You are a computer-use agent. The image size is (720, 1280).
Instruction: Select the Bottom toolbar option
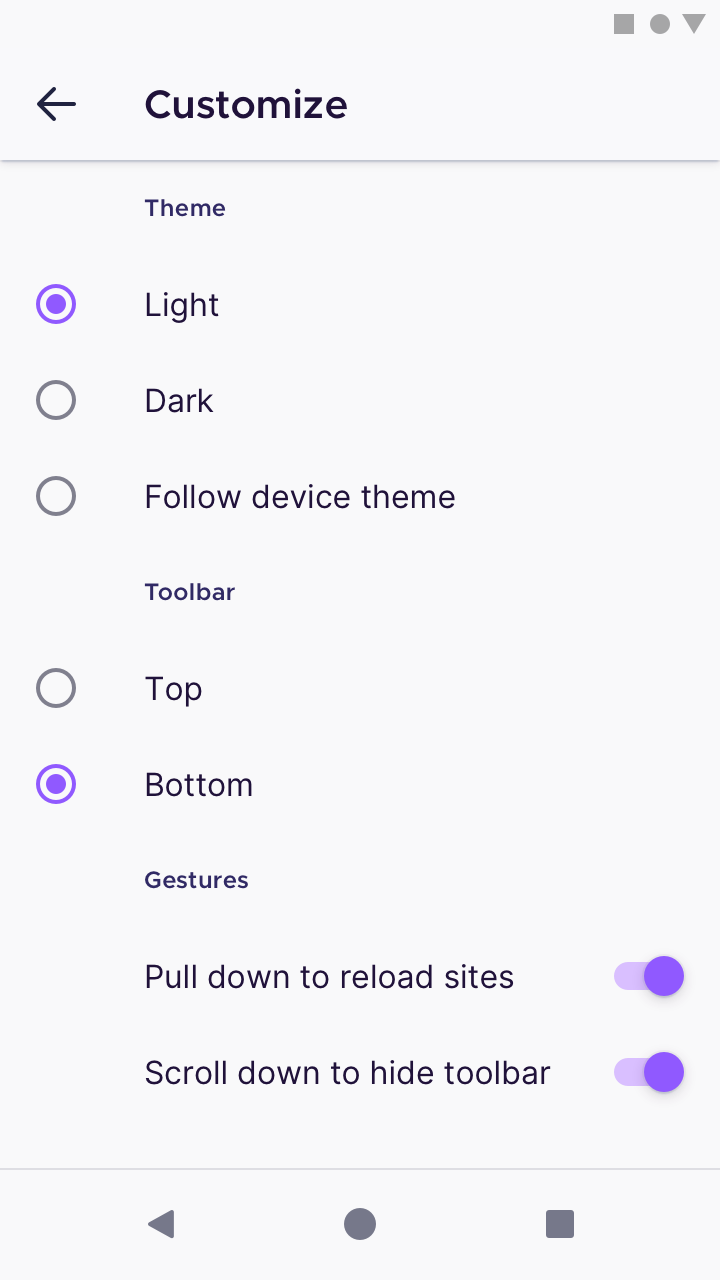(56, 784)
